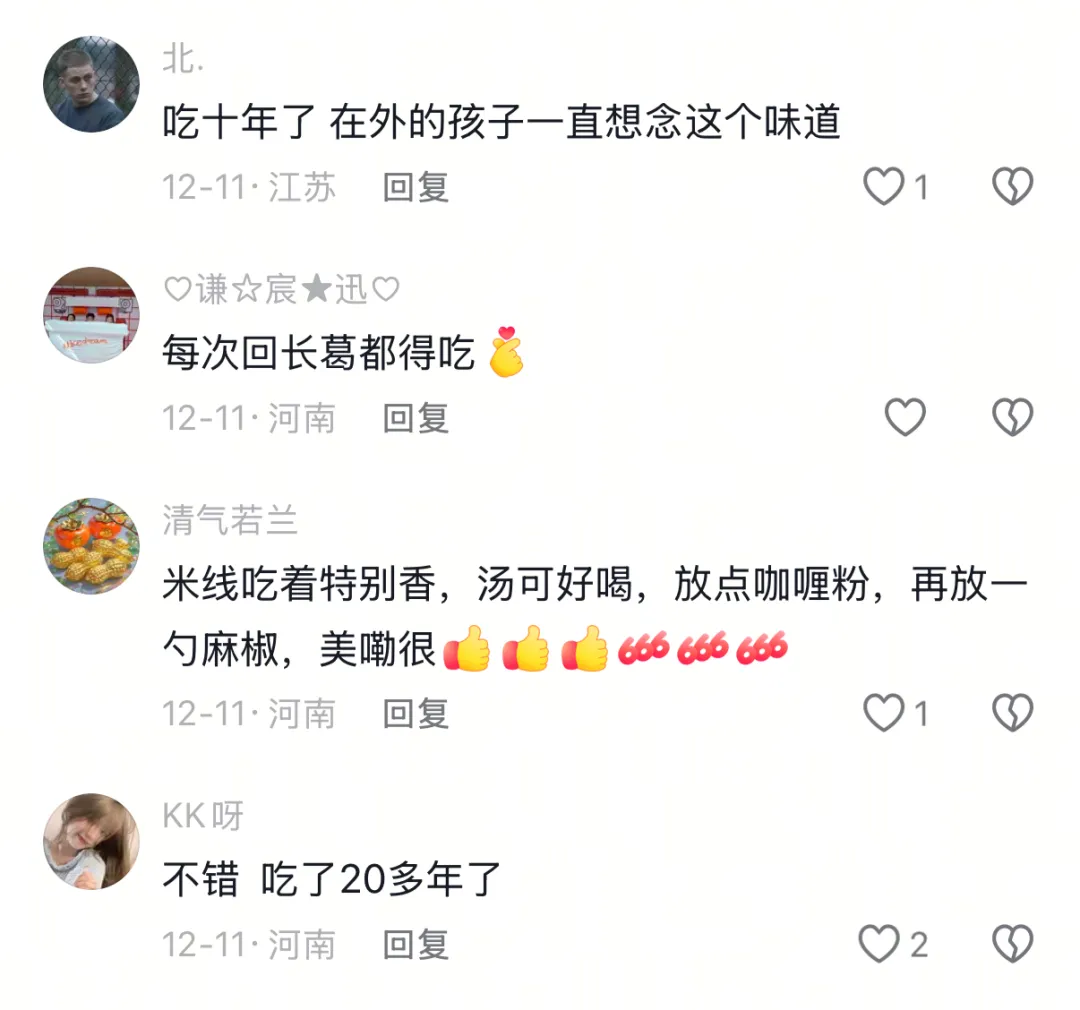Reply to ♡谦☆宸★迅♡'s comment

click(x=416, y=417)
